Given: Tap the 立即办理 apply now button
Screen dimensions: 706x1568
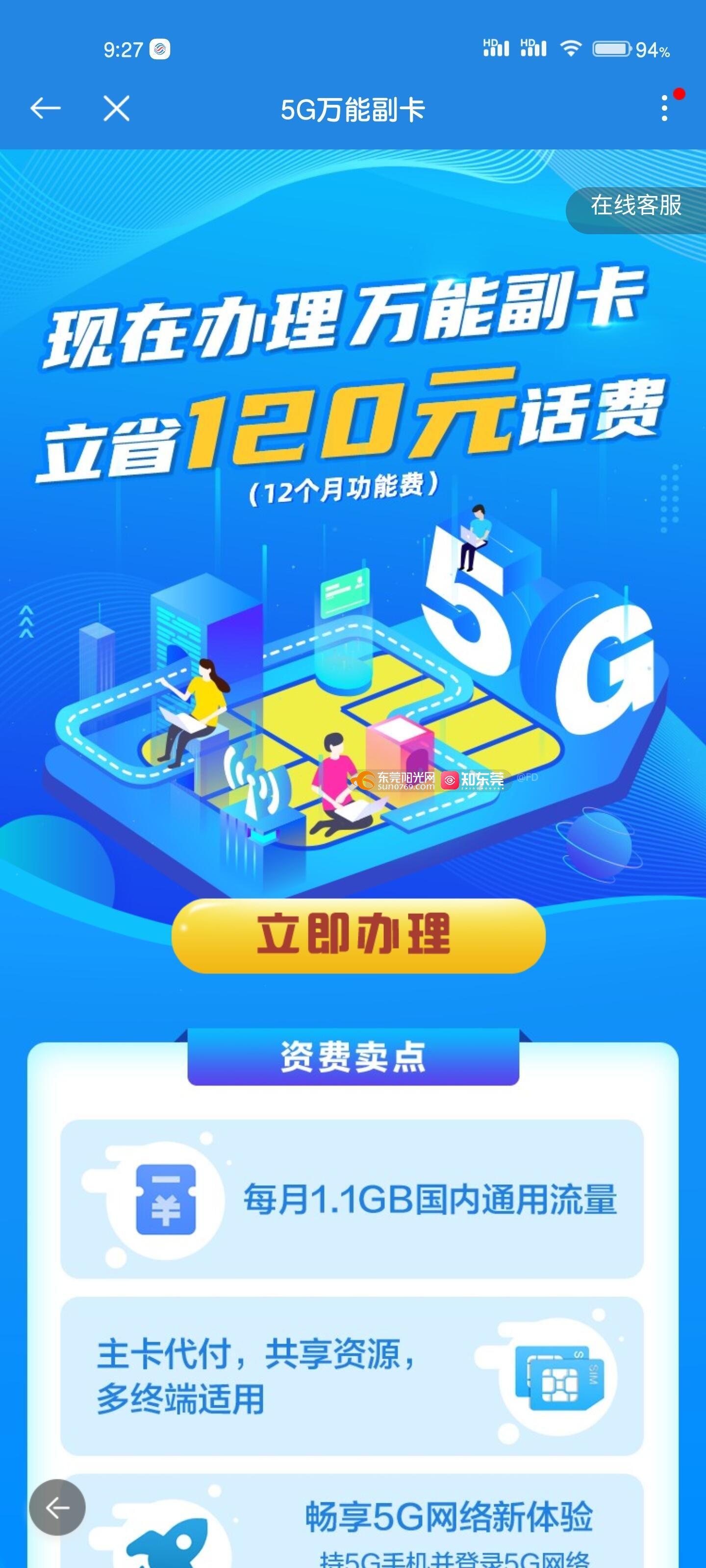Looking at the screenshot, I should tap(358, 935).
